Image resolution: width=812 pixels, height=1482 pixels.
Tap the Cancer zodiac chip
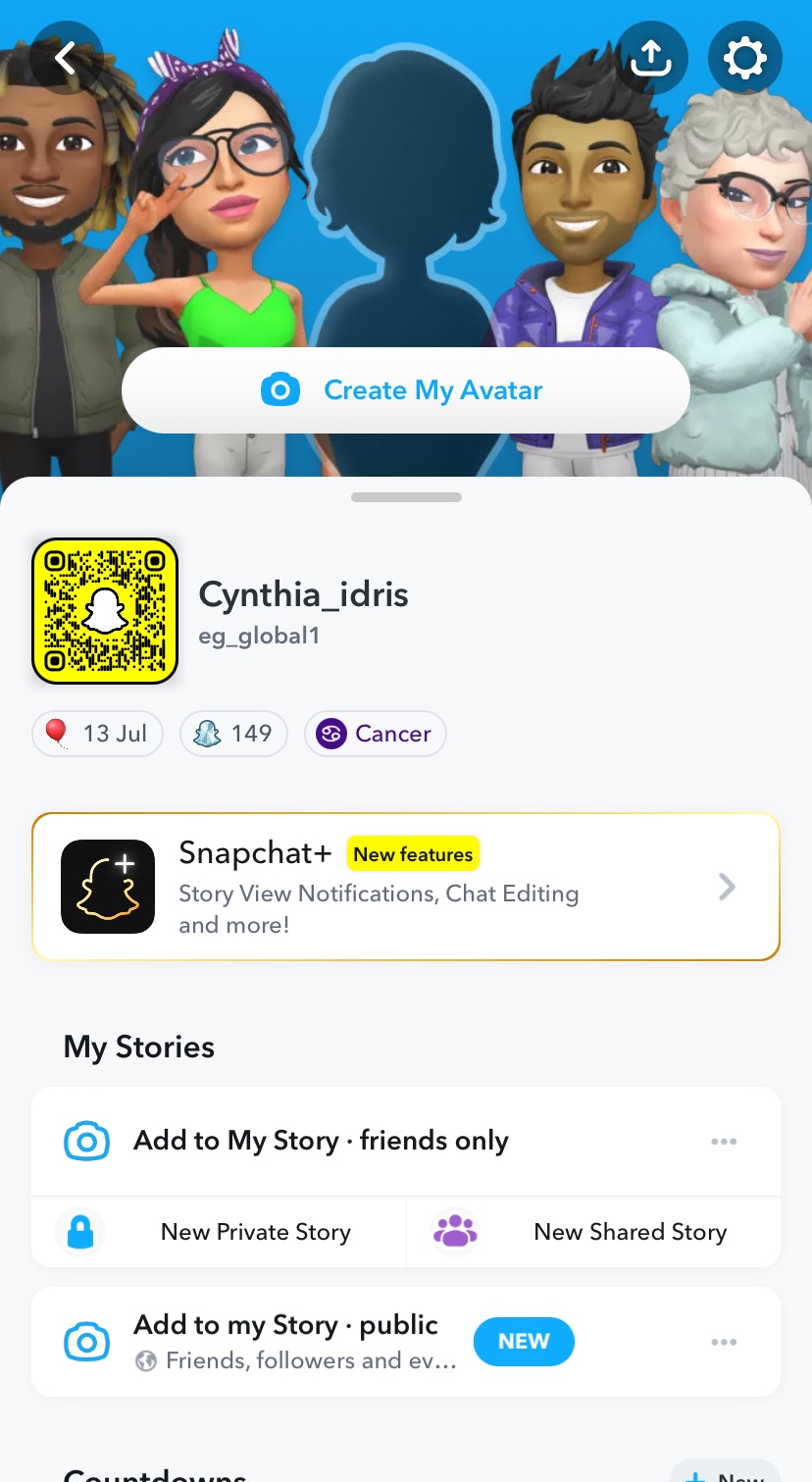(x=376, y=734)
